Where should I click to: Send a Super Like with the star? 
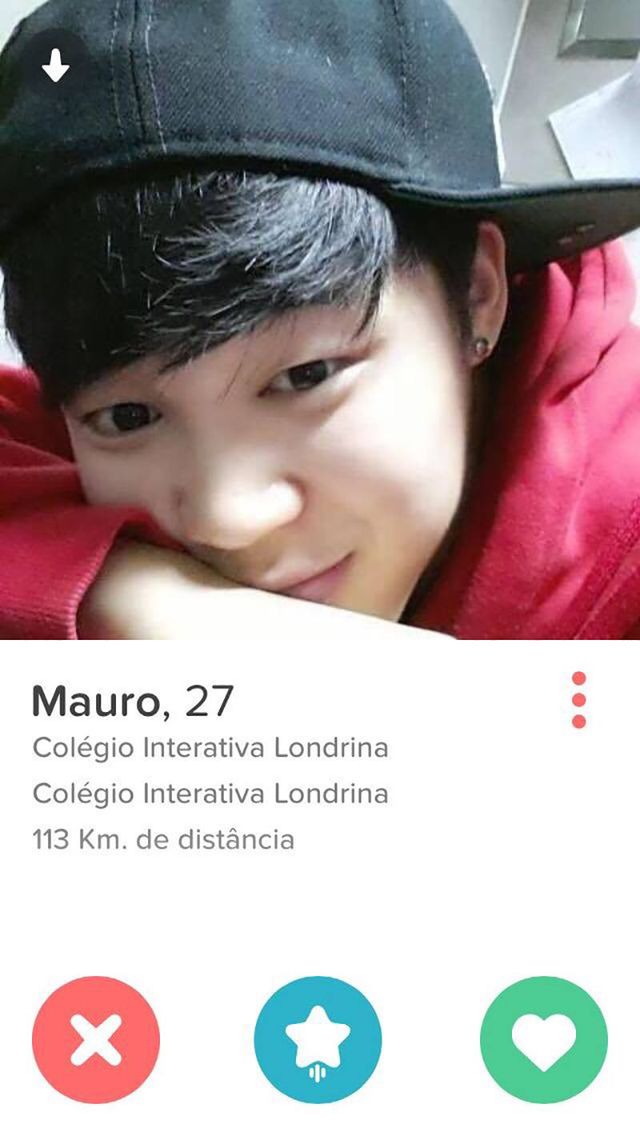(x=318, y=1040)
